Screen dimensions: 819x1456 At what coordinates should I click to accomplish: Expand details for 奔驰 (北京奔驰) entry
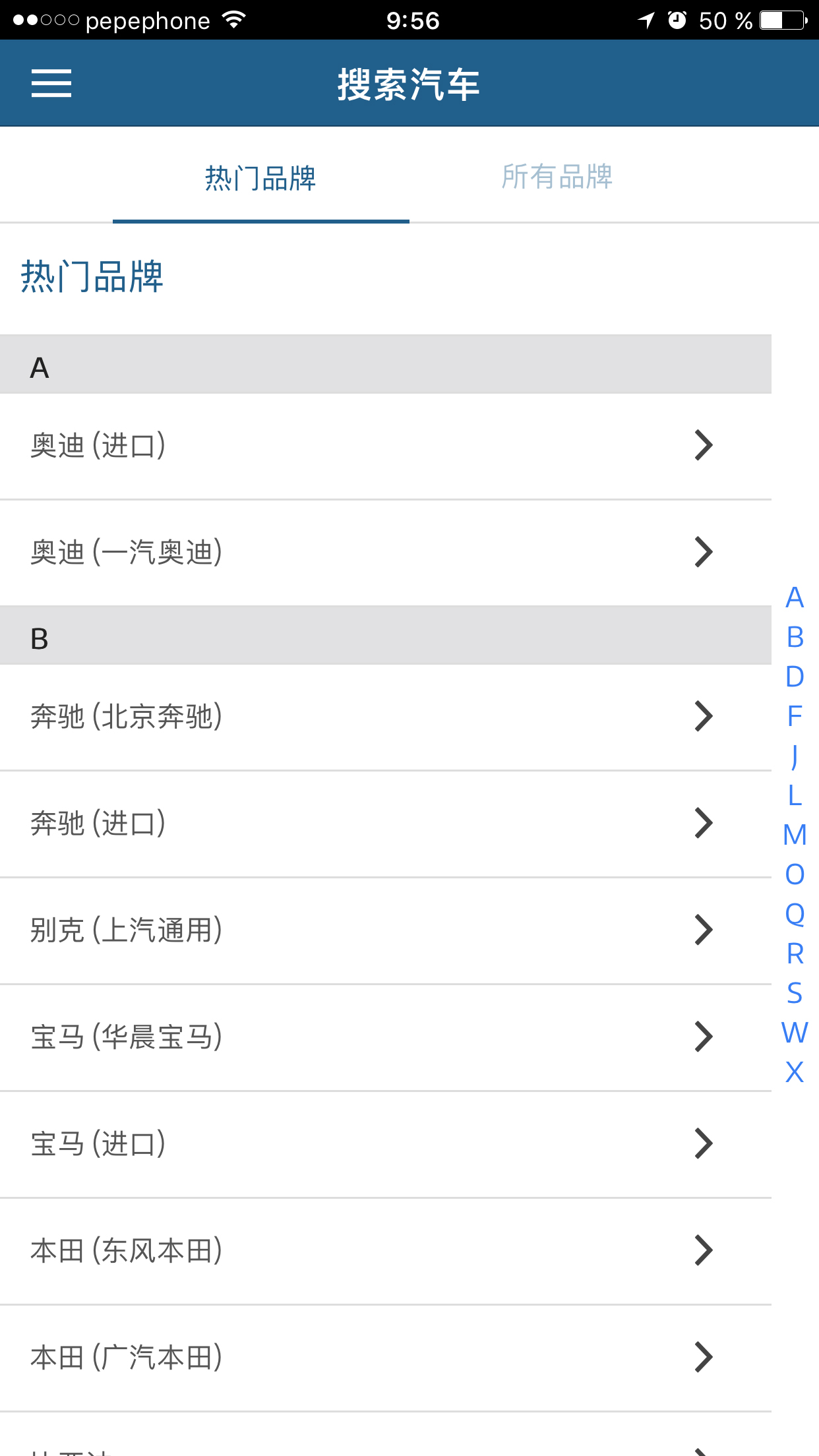tap(409, 717)
